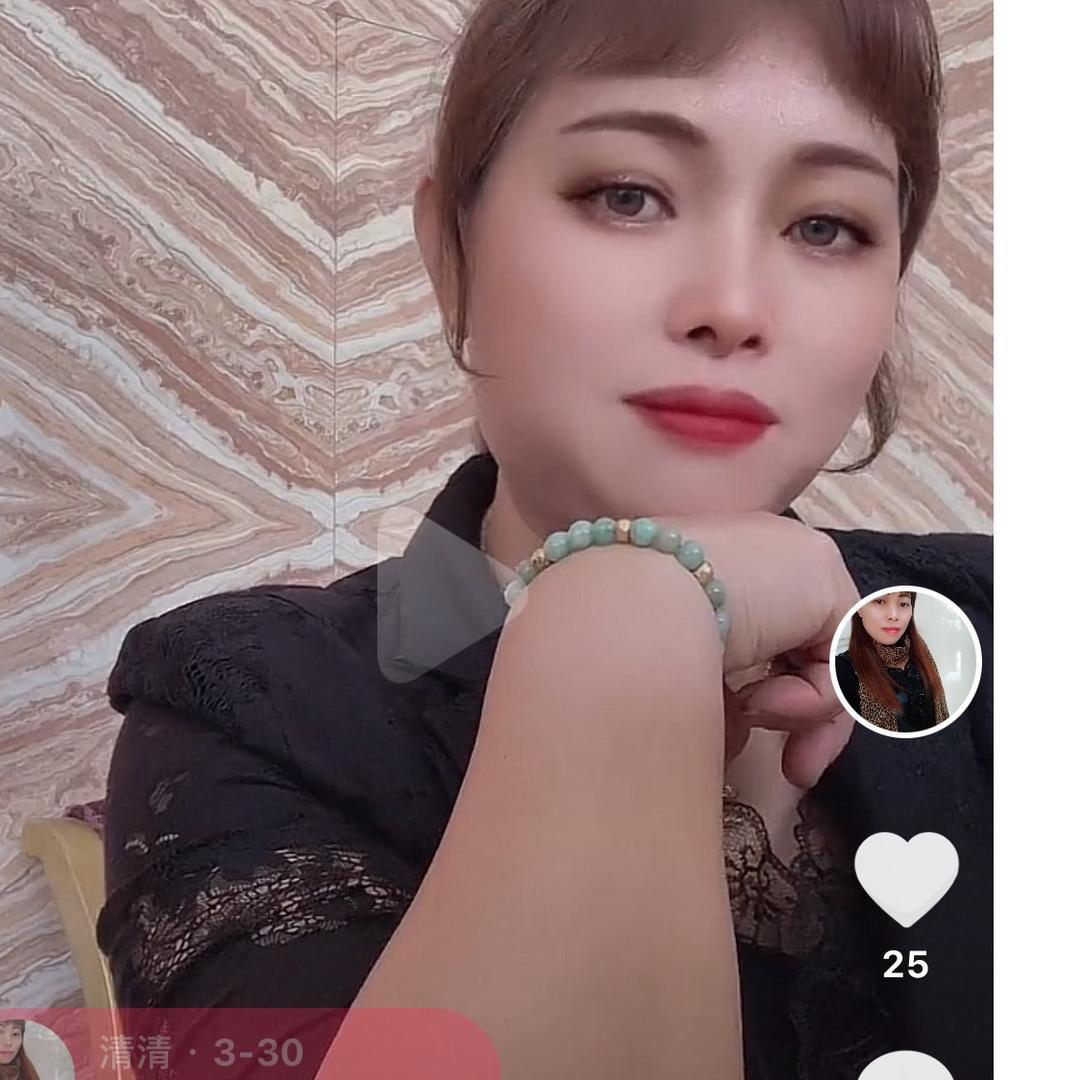Like this video with the heart
Viewport: 1080px width, 1080px height.
coord(906,878)
